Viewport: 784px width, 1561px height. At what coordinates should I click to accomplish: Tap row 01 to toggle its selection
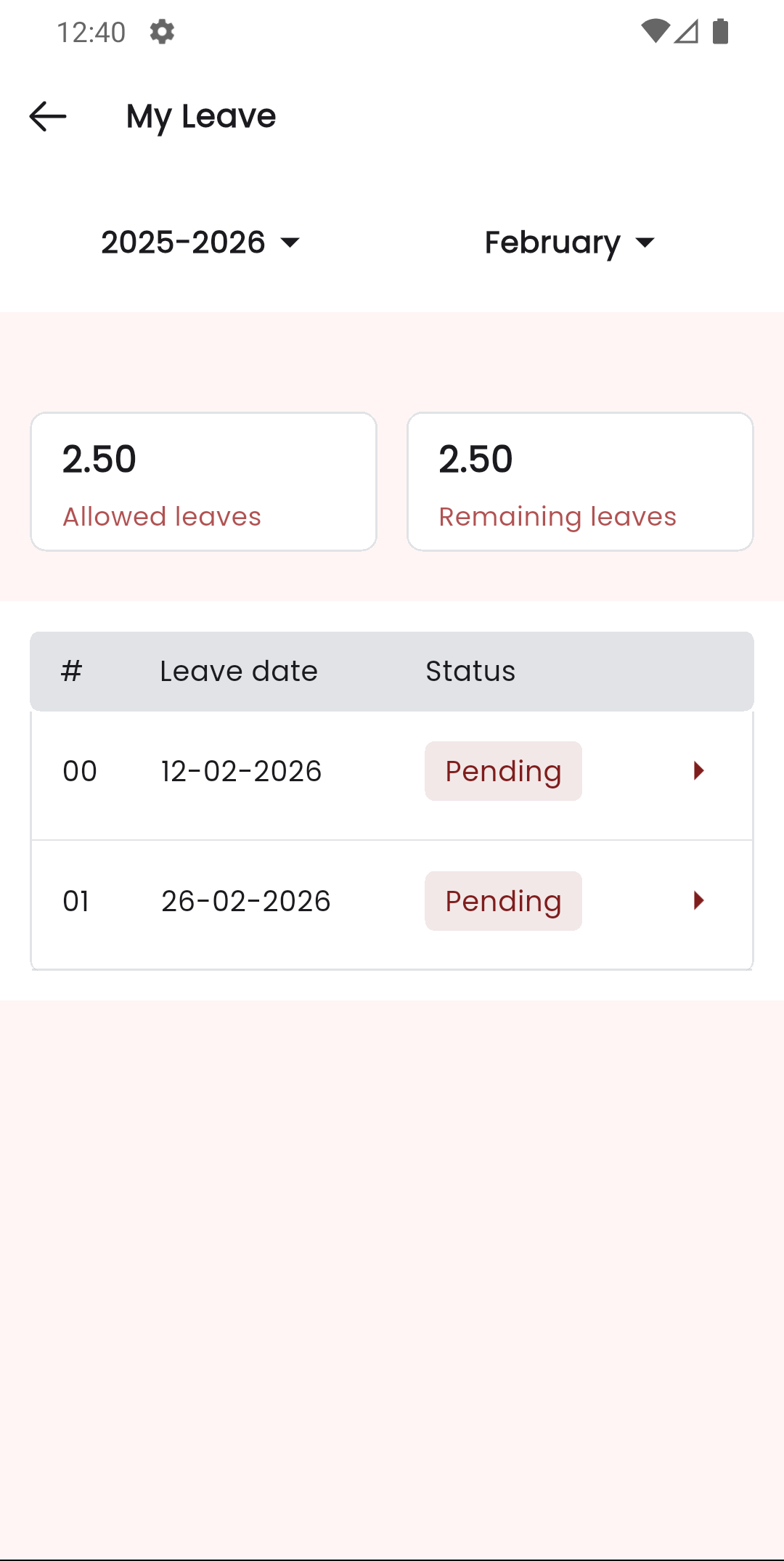click(392, 900)
